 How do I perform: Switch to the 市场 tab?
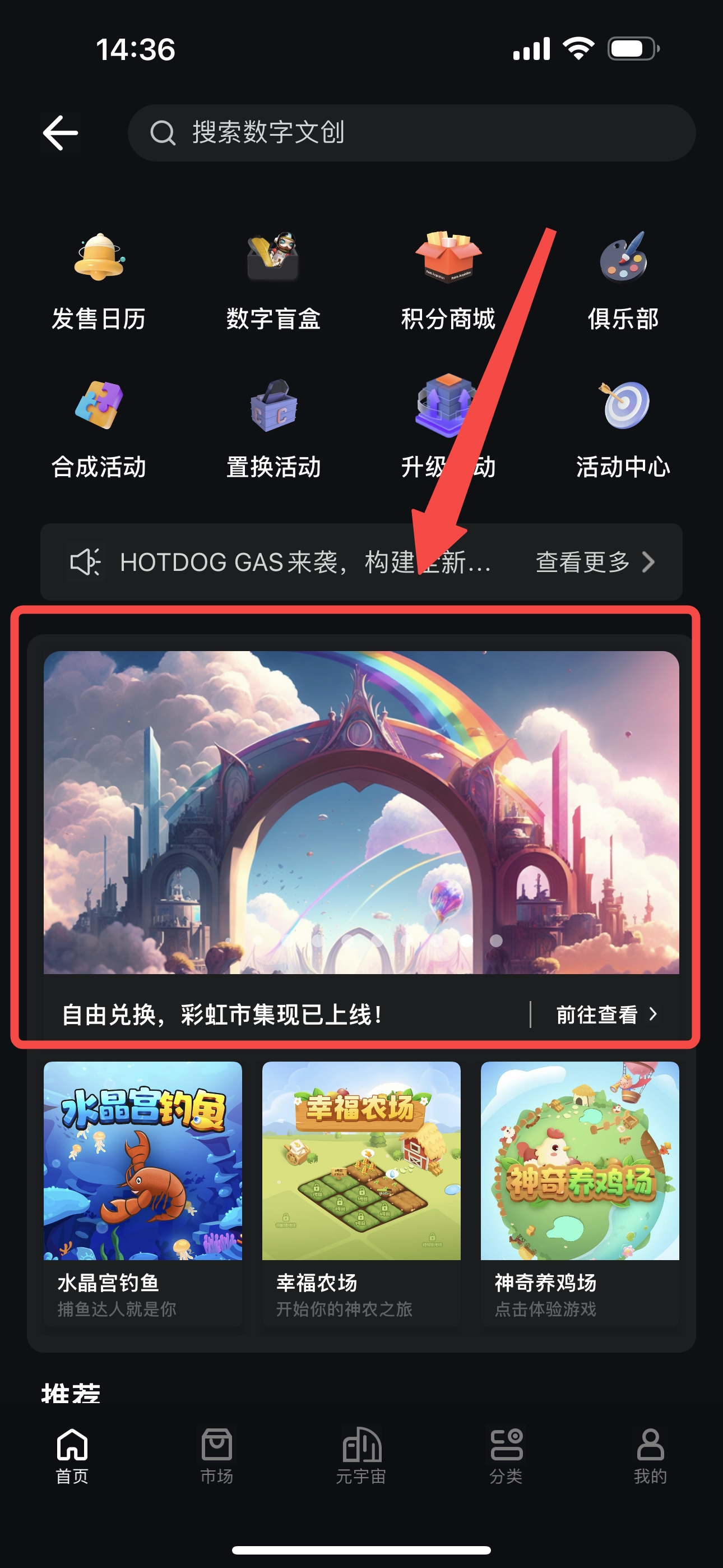[x=217, y=1456]
